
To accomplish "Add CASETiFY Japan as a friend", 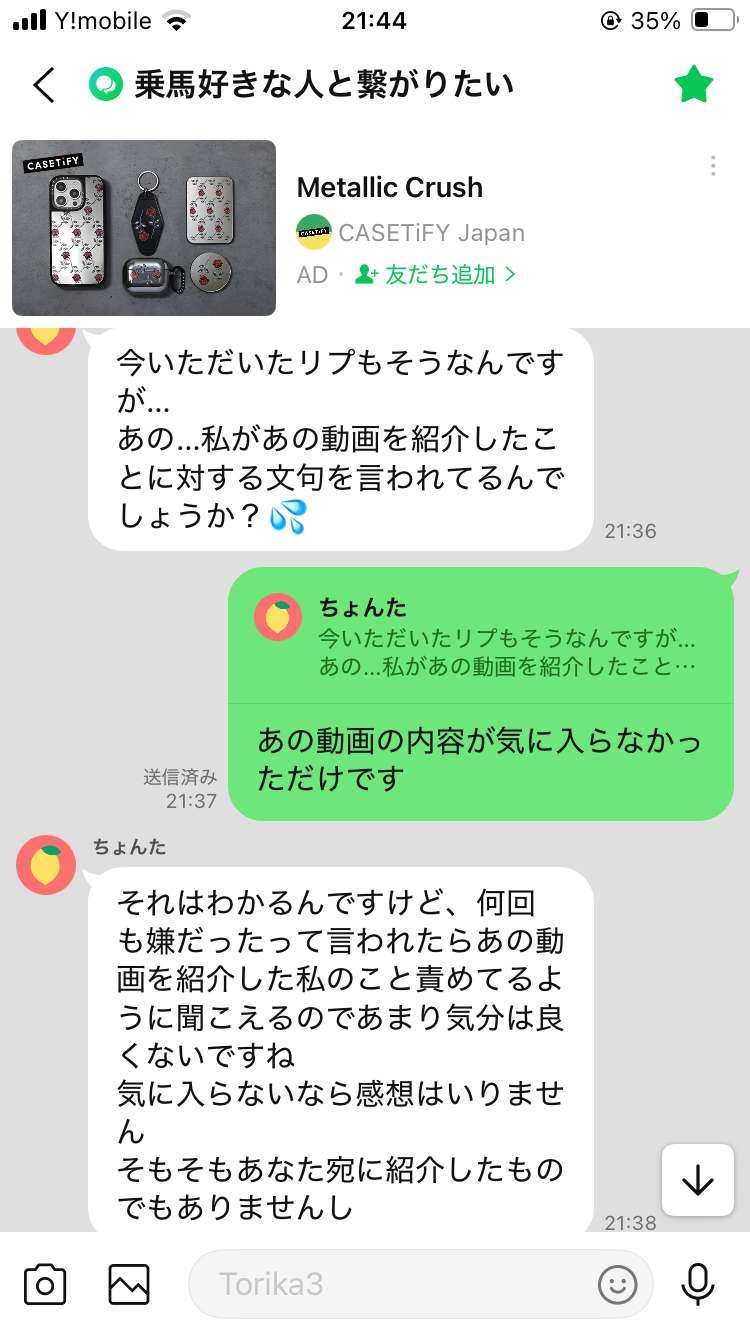I will pos(436,274).
